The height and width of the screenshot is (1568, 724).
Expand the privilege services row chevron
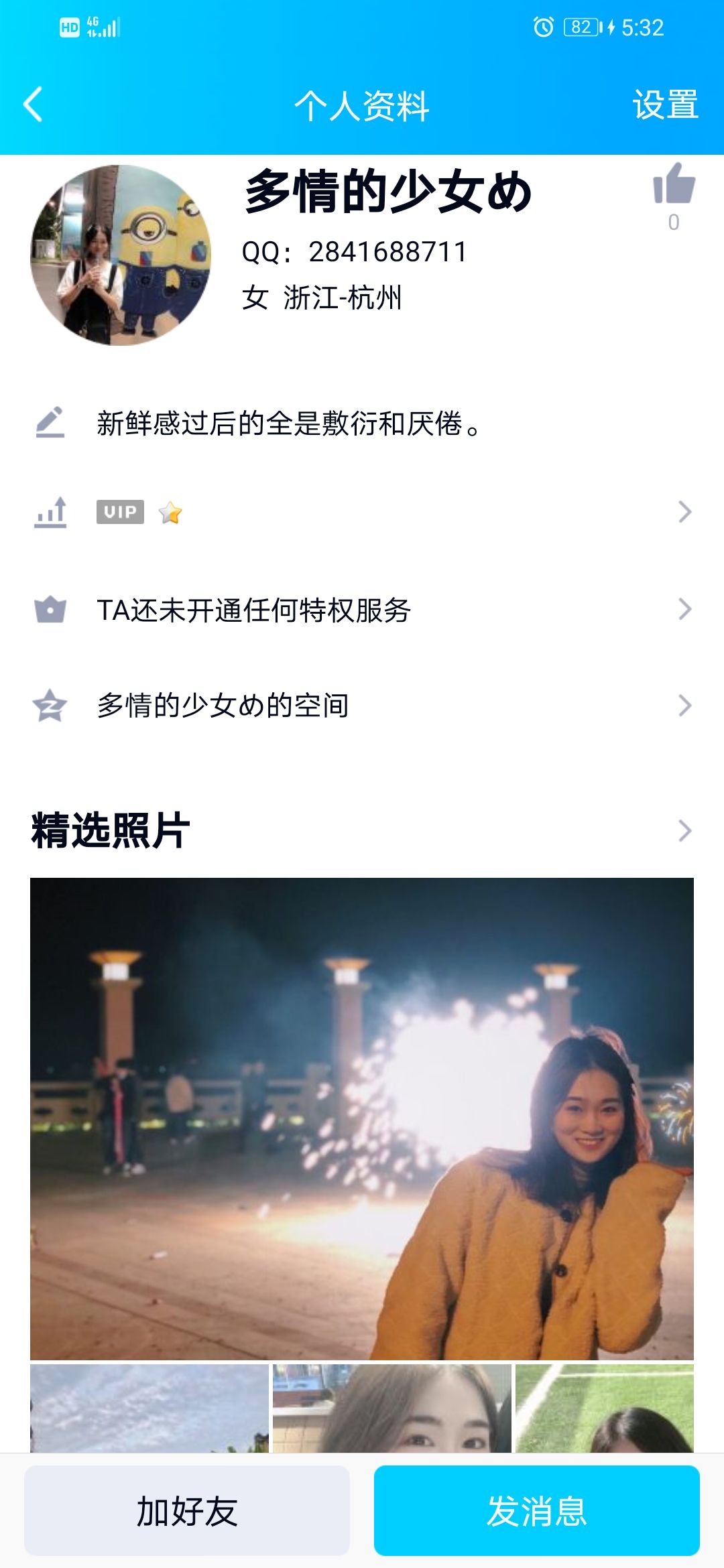pos(685,608)
